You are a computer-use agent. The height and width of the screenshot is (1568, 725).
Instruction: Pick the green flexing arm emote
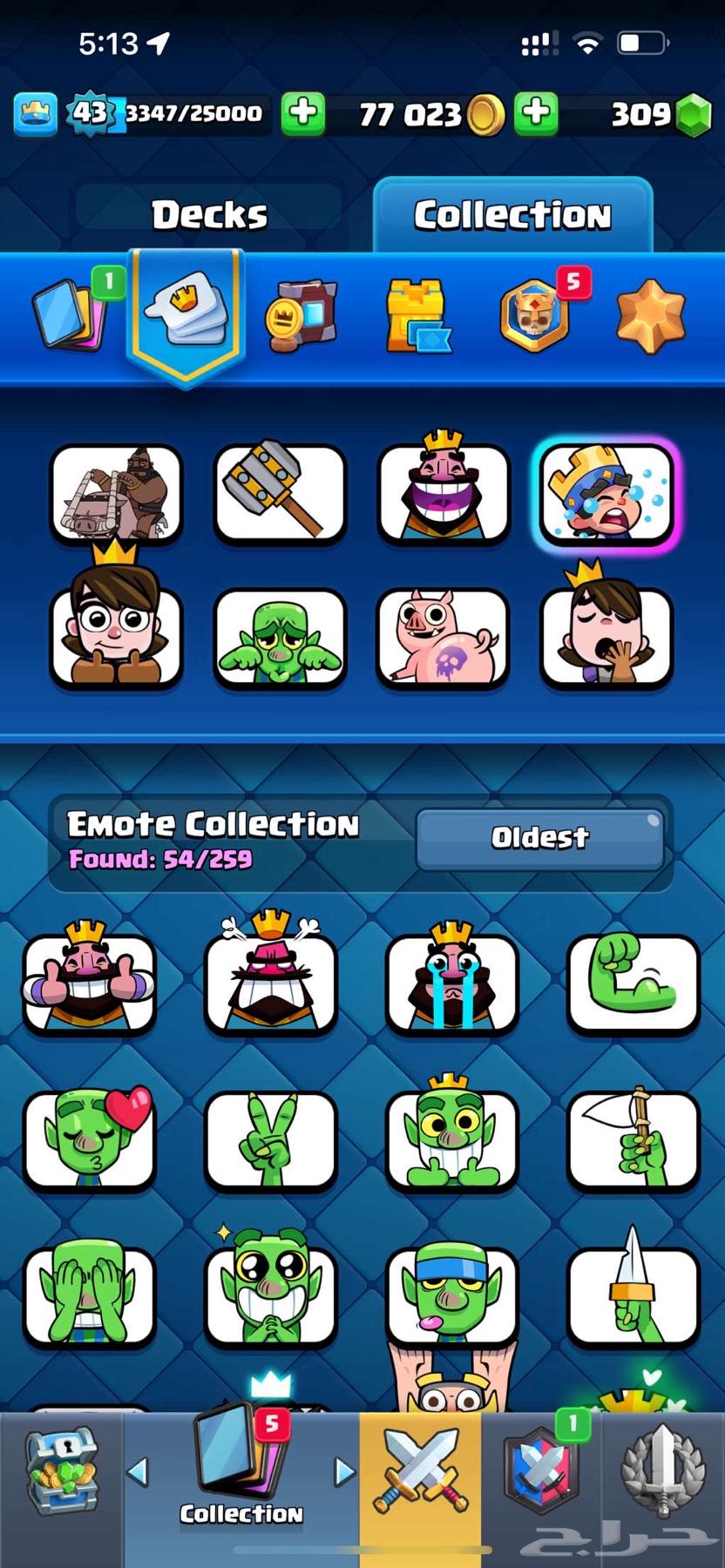tap(634, 983)
